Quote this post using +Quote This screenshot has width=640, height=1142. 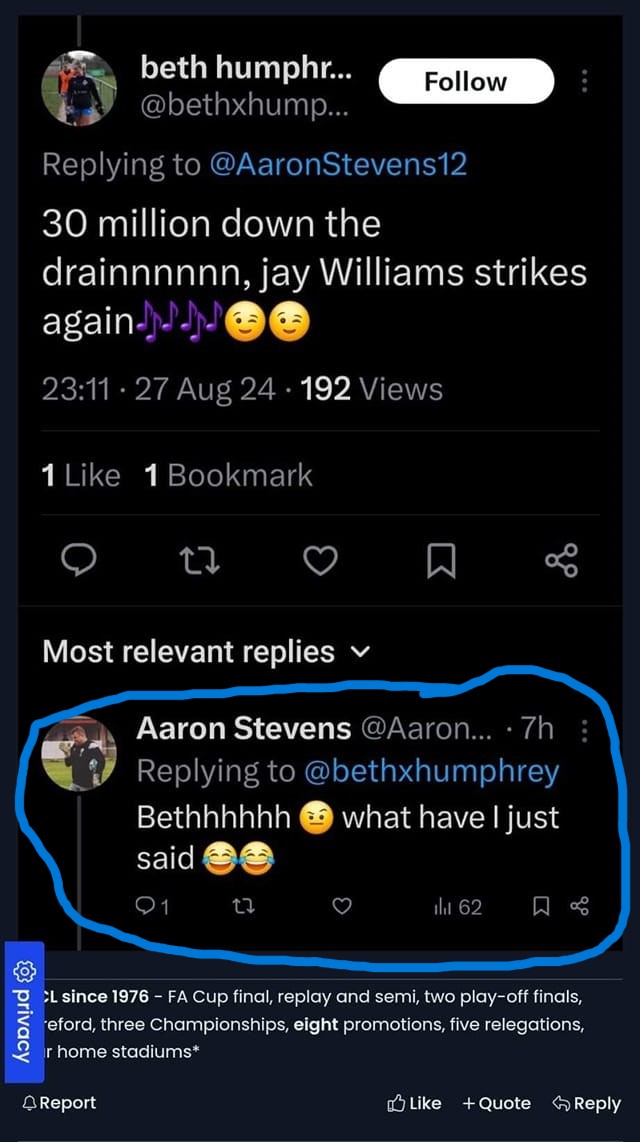pos(496,1103)
